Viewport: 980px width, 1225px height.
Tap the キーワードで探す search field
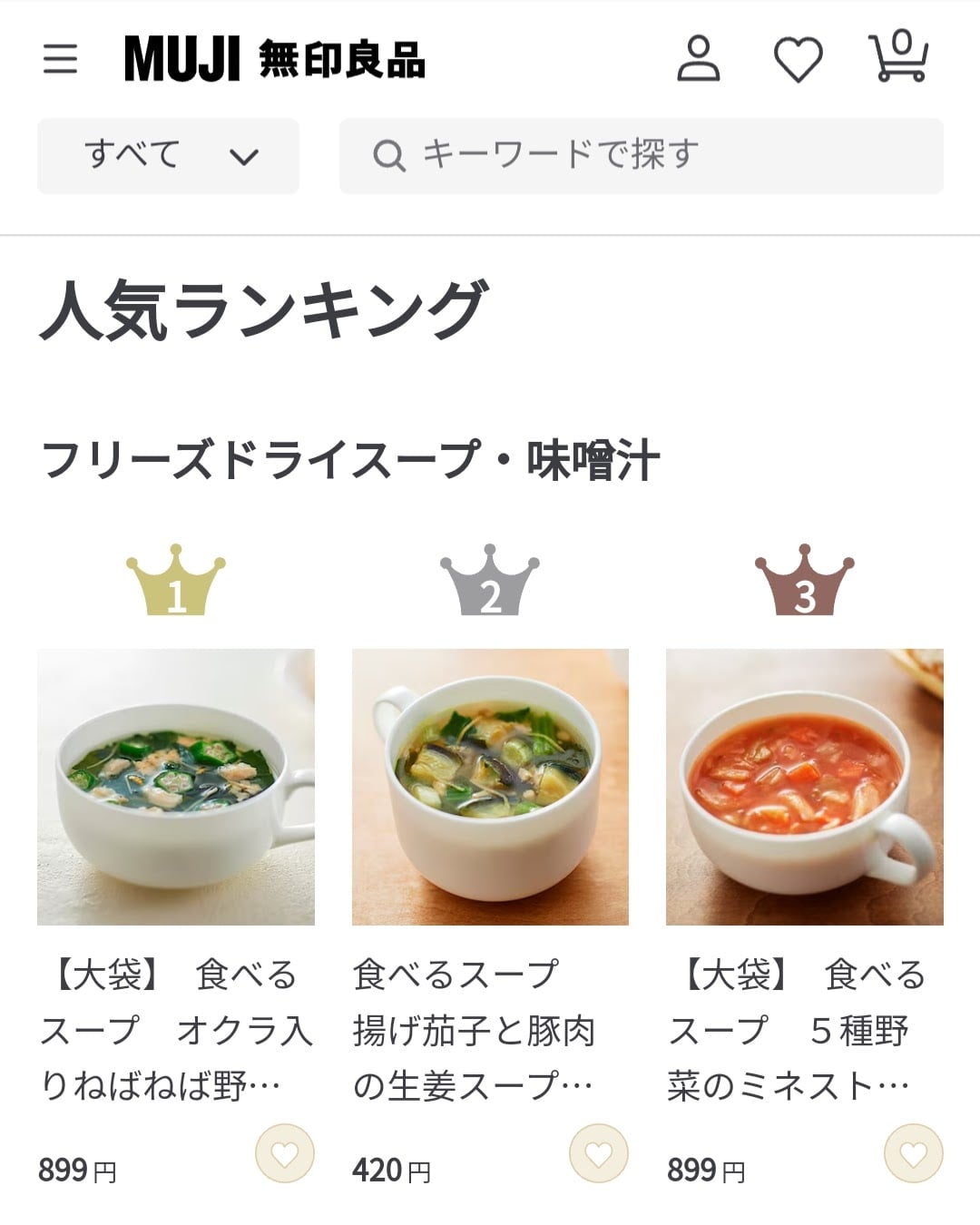[x=641, y=156]
